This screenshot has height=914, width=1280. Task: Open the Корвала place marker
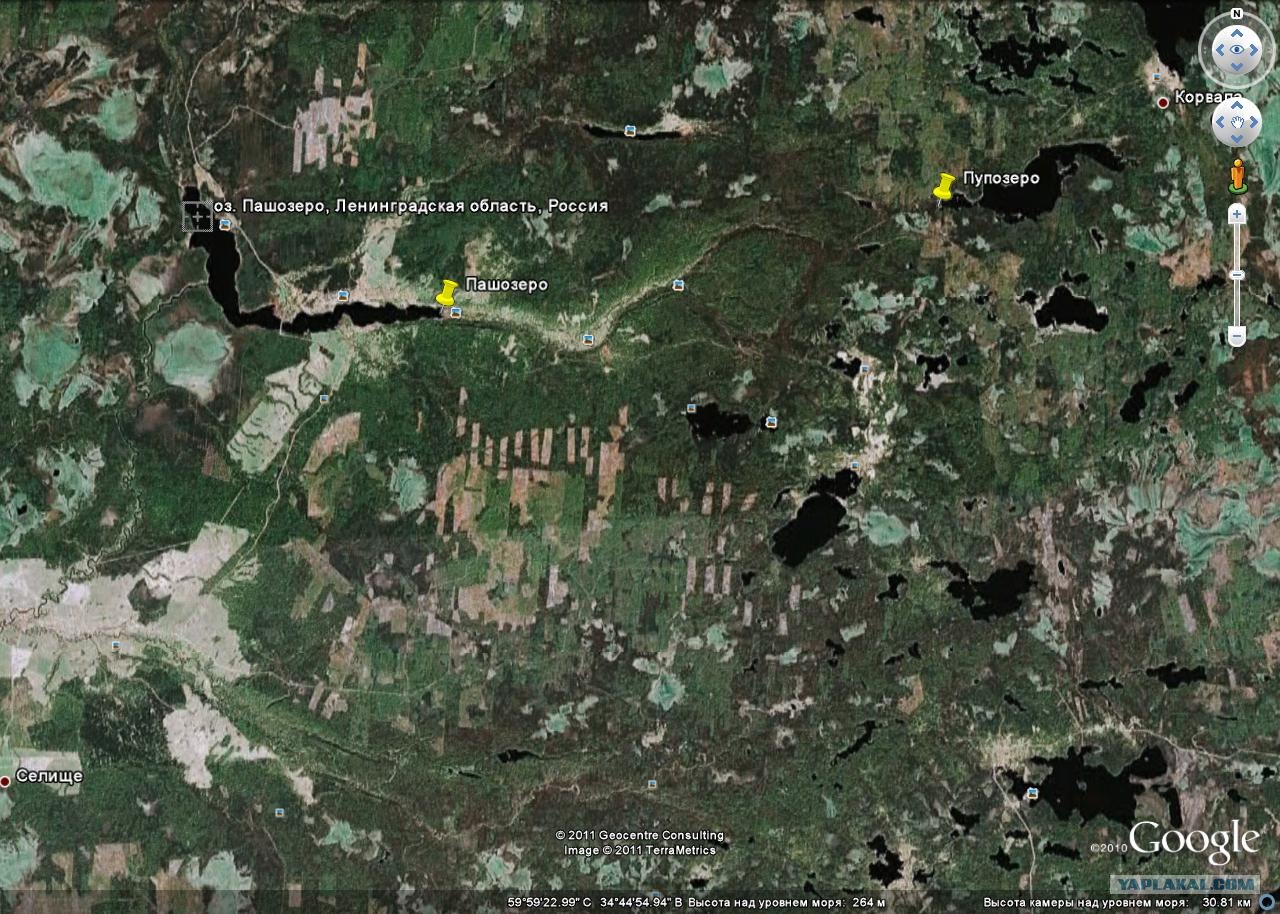[1163, 102]
